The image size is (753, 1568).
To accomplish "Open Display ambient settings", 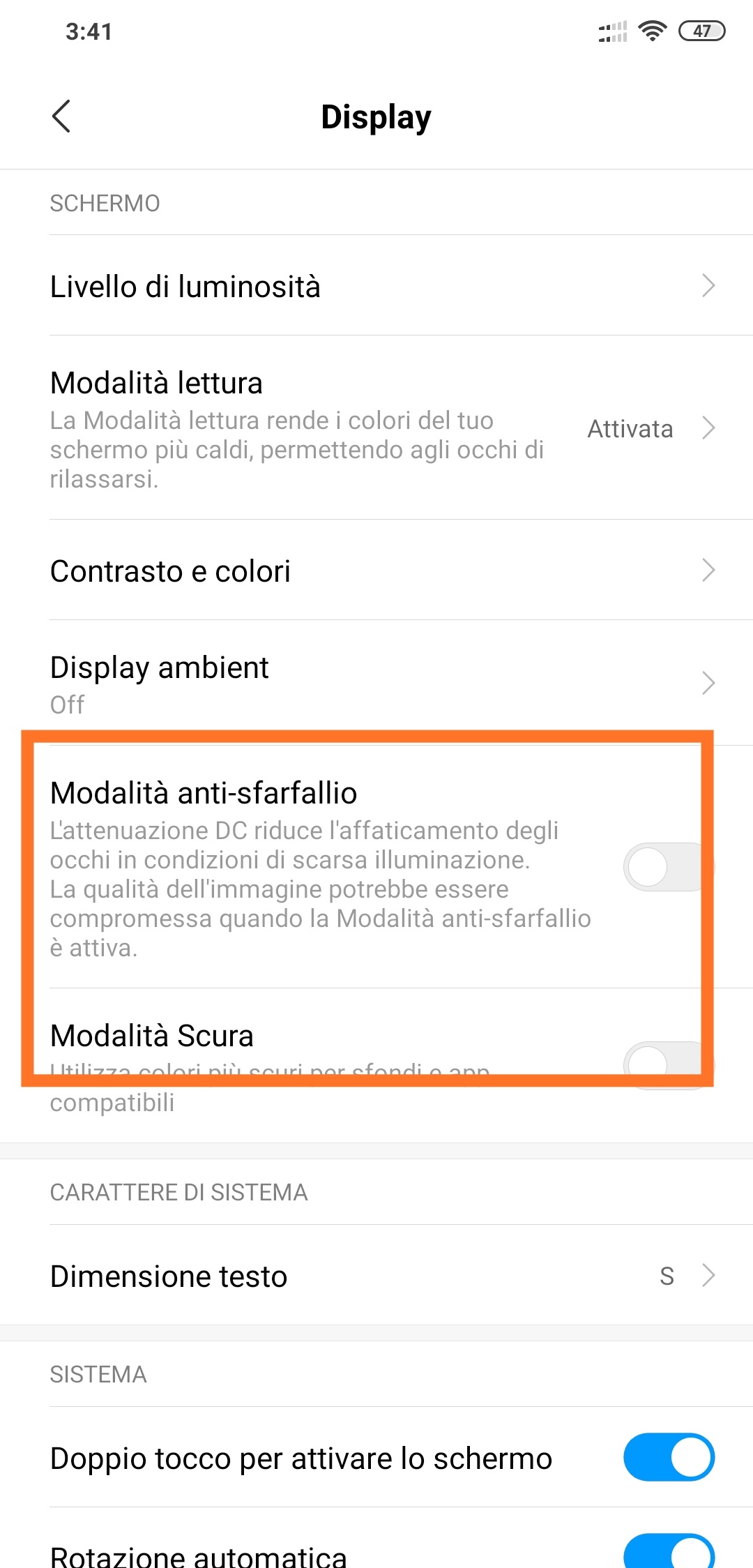I will tap(376, 683).
